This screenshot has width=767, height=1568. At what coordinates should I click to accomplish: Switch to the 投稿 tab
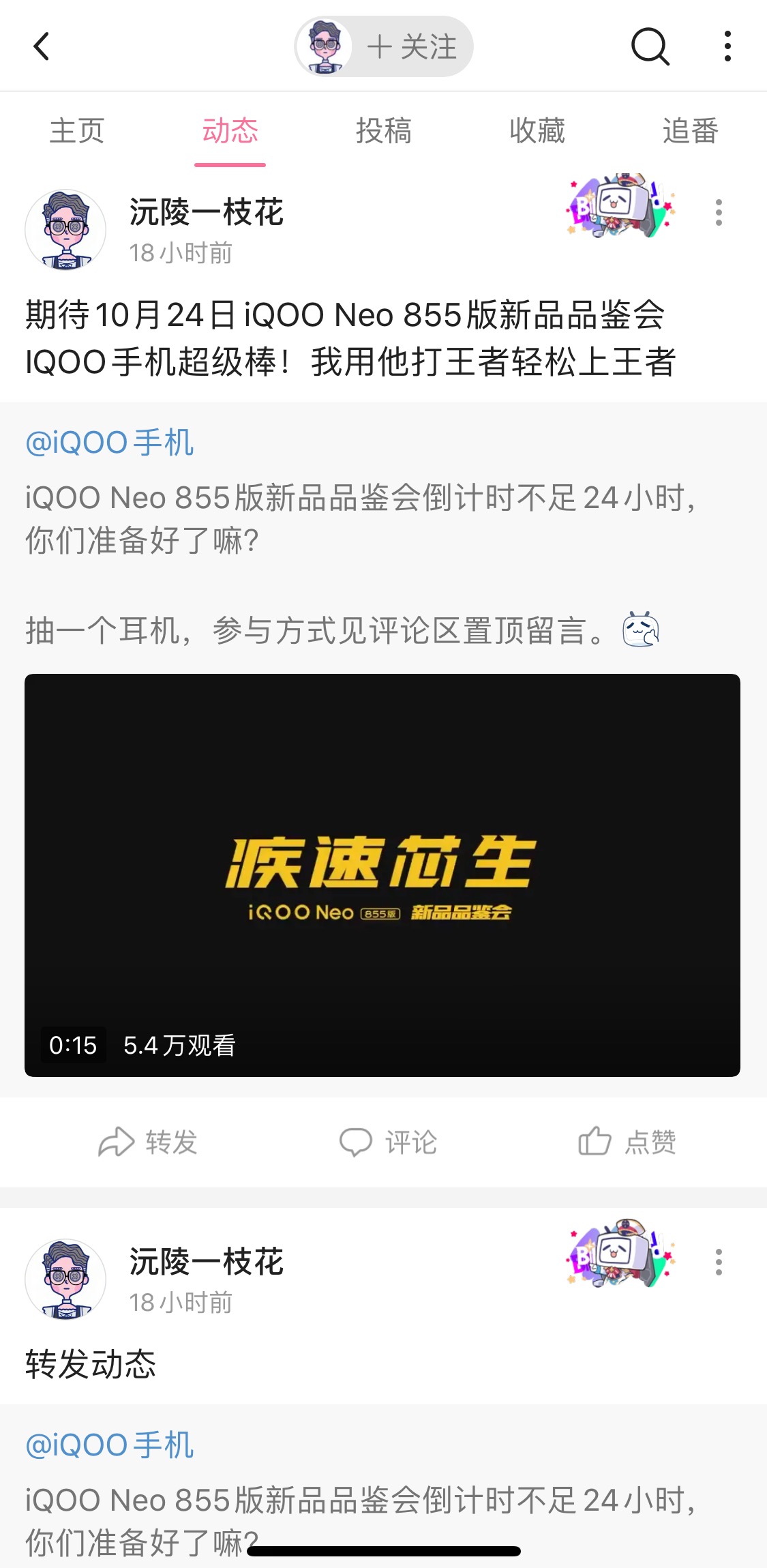(x=383, y=131)
